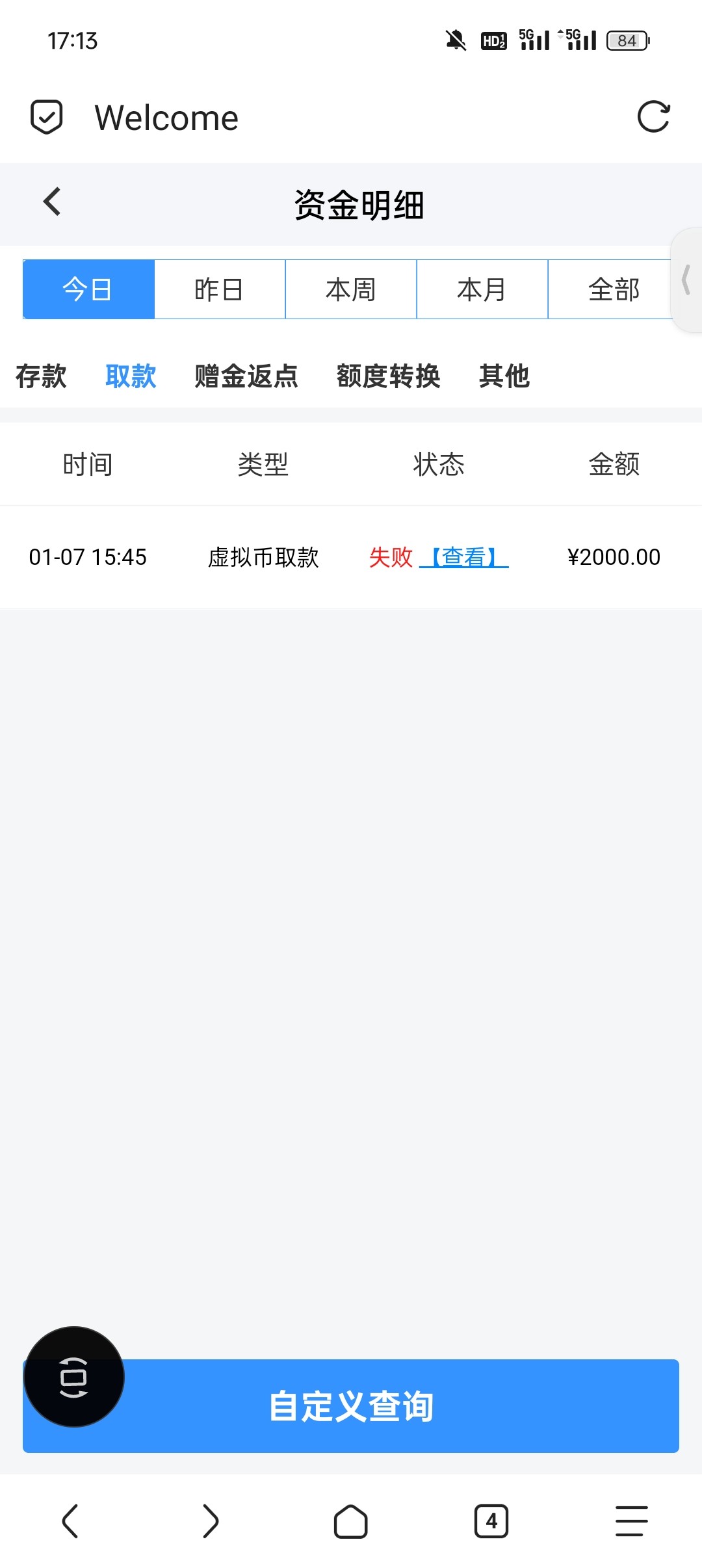Show 全部 records
The width and height of the screenshot is (702, 1568).
click(612, 289)
